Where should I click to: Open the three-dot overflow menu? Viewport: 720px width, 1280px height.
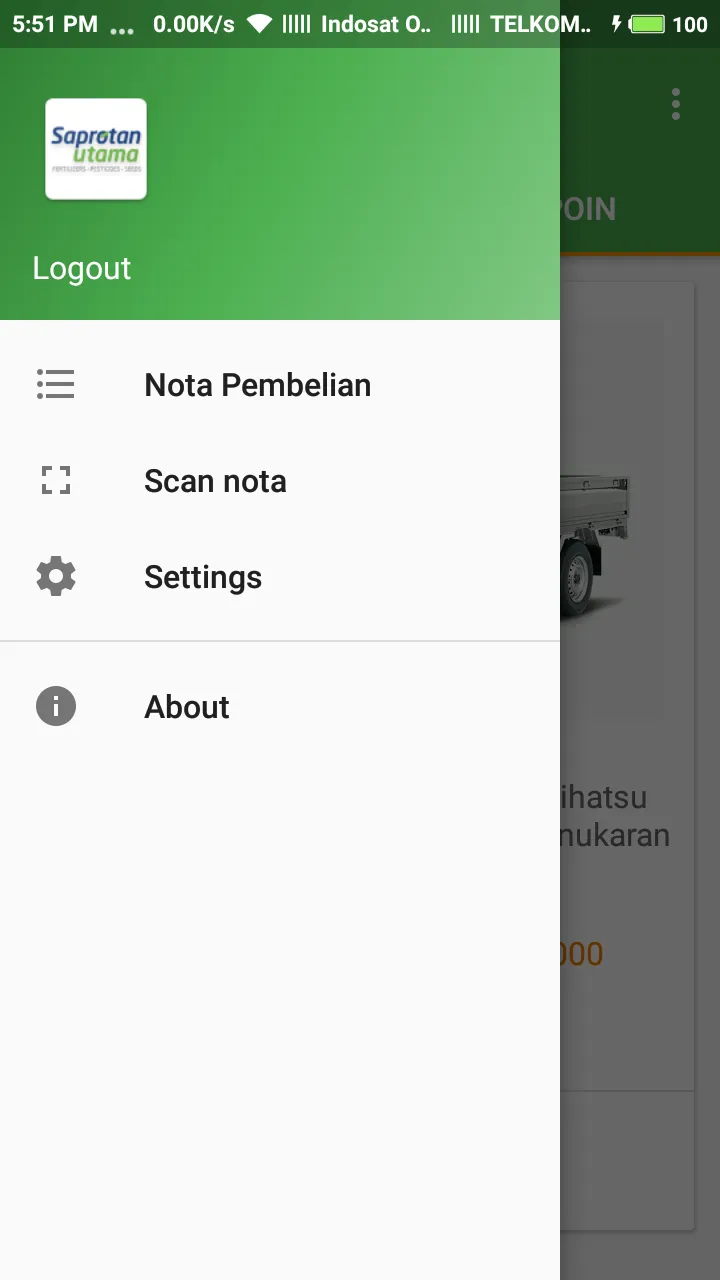tap(675, 103)
